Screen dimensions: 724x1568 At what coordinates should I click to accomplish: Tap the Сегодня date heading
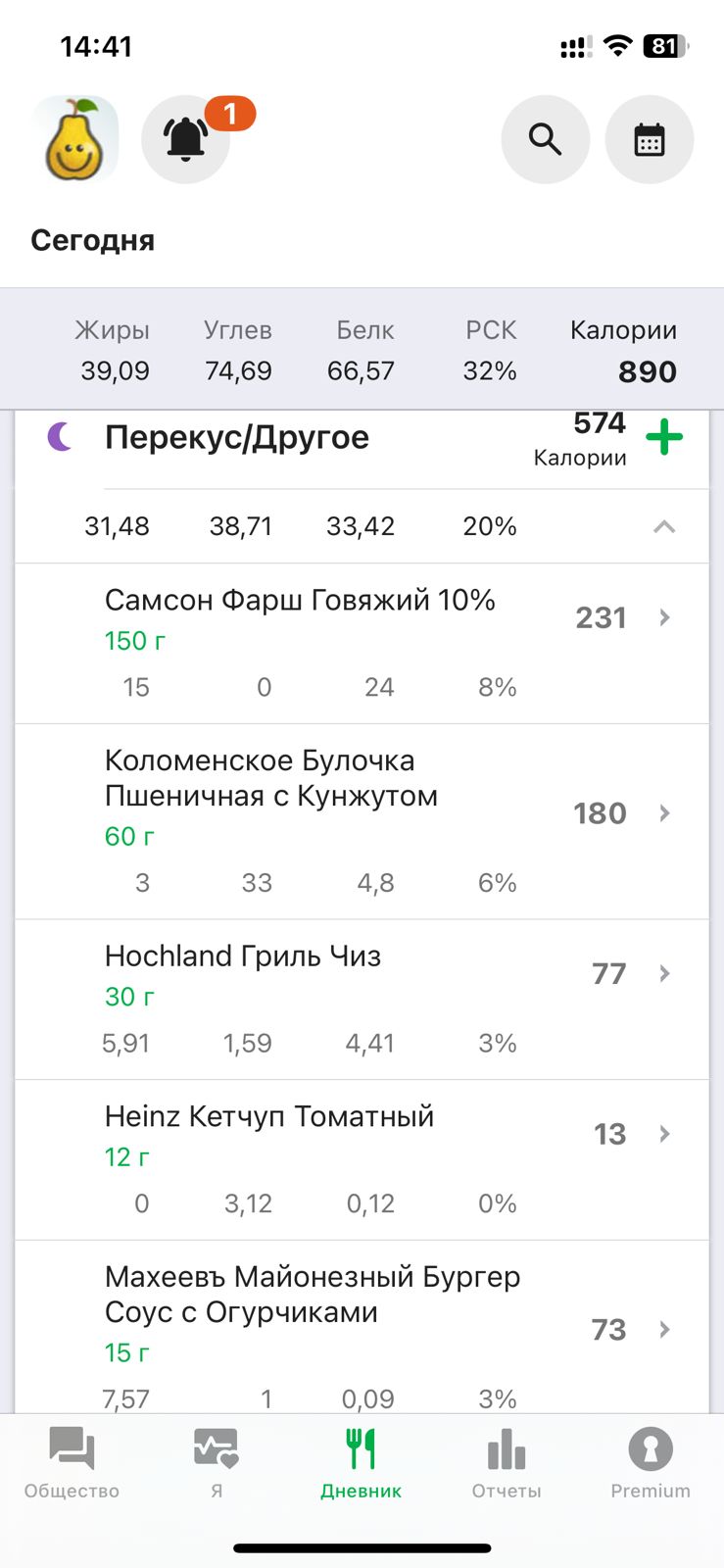93,240
